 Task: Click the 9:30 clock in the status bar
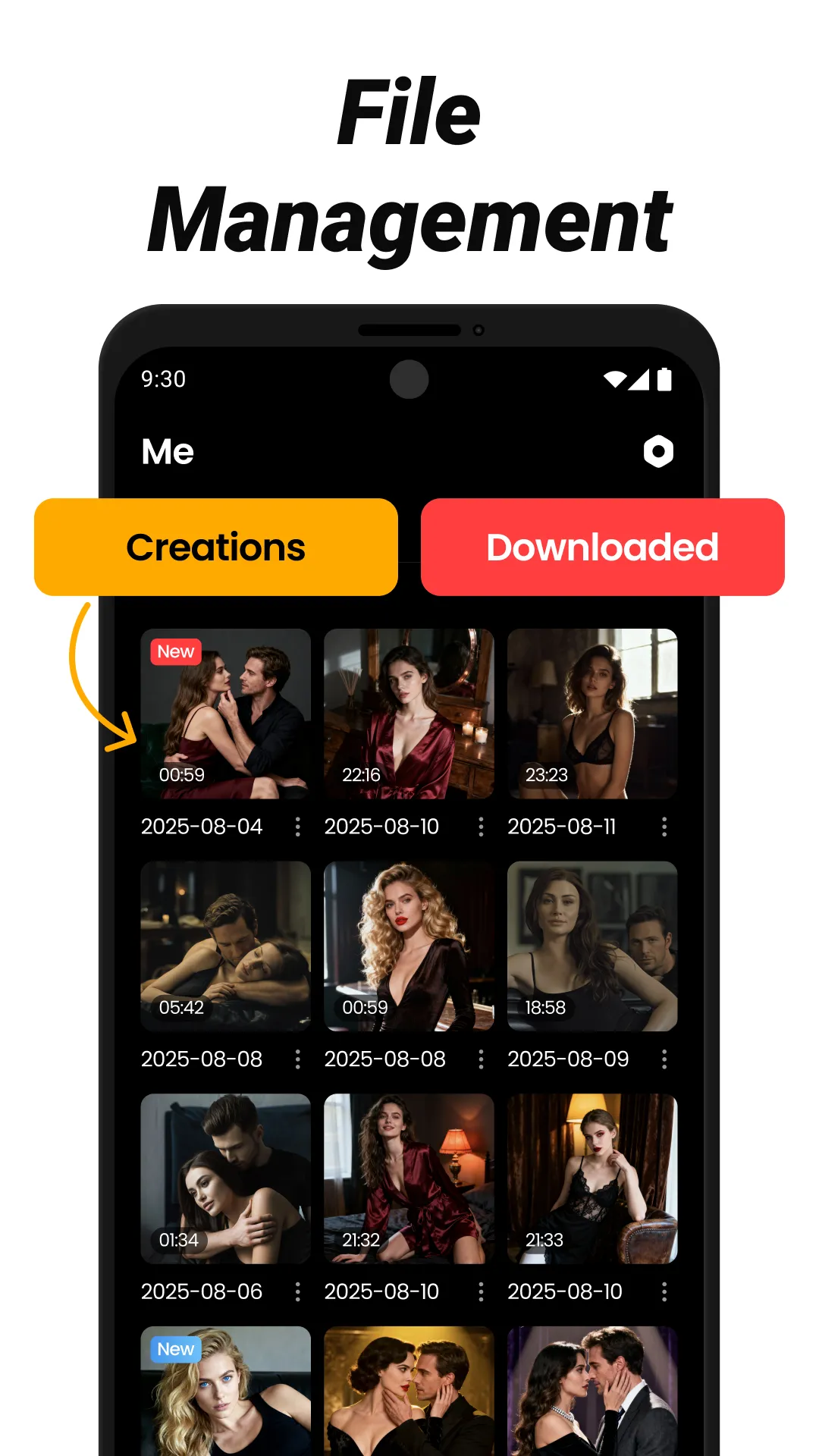(163, 378)
